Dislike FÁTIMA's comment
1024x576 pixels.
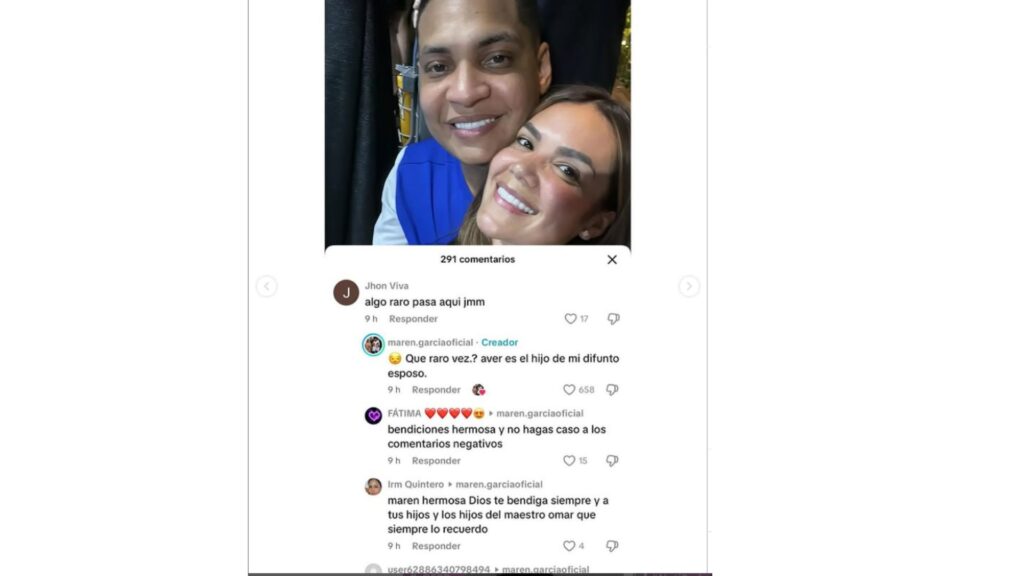point(612,461)
